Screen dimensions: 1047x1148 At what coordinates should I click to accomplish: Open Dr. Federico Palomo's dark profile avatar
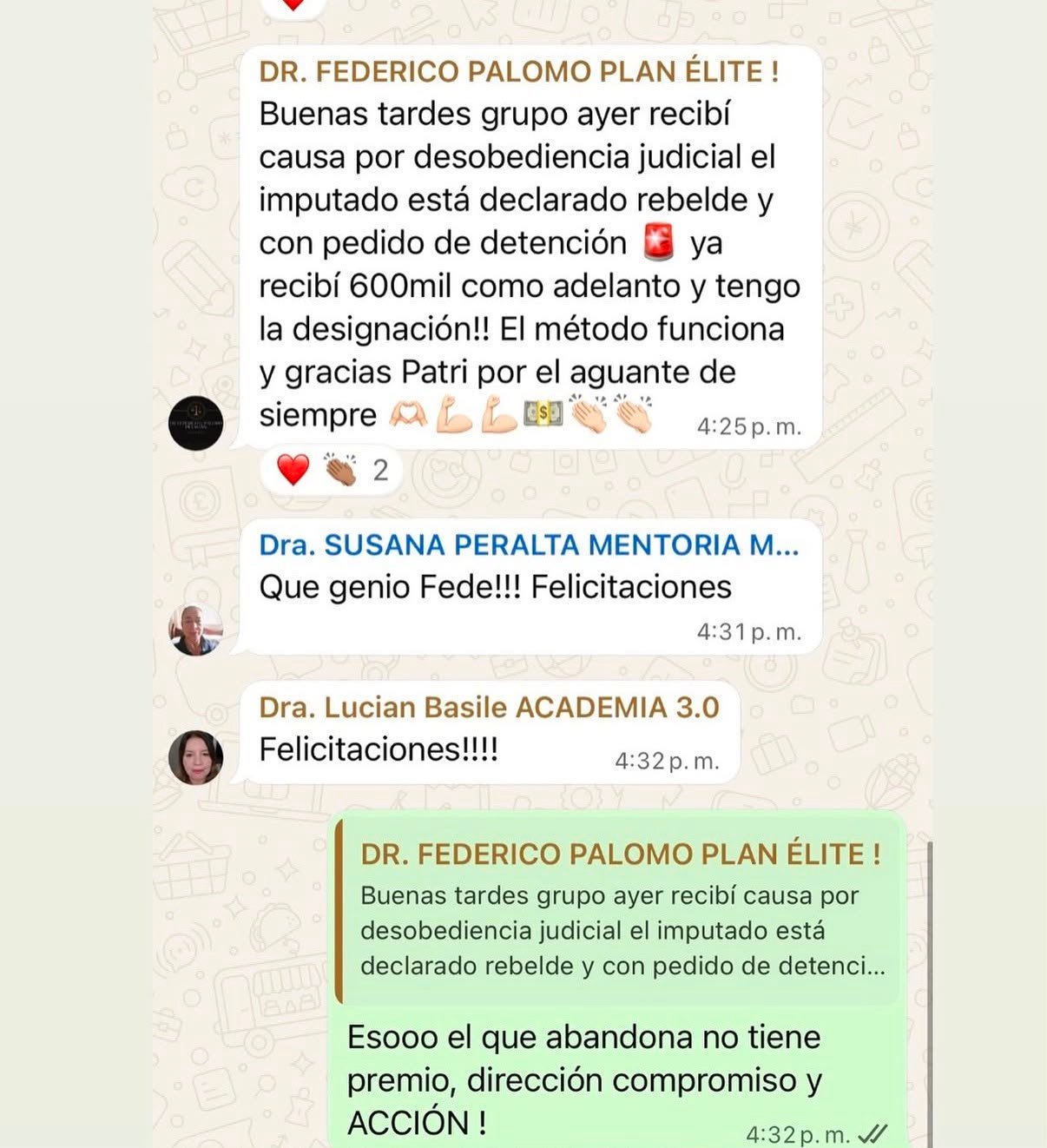(195, 422)
